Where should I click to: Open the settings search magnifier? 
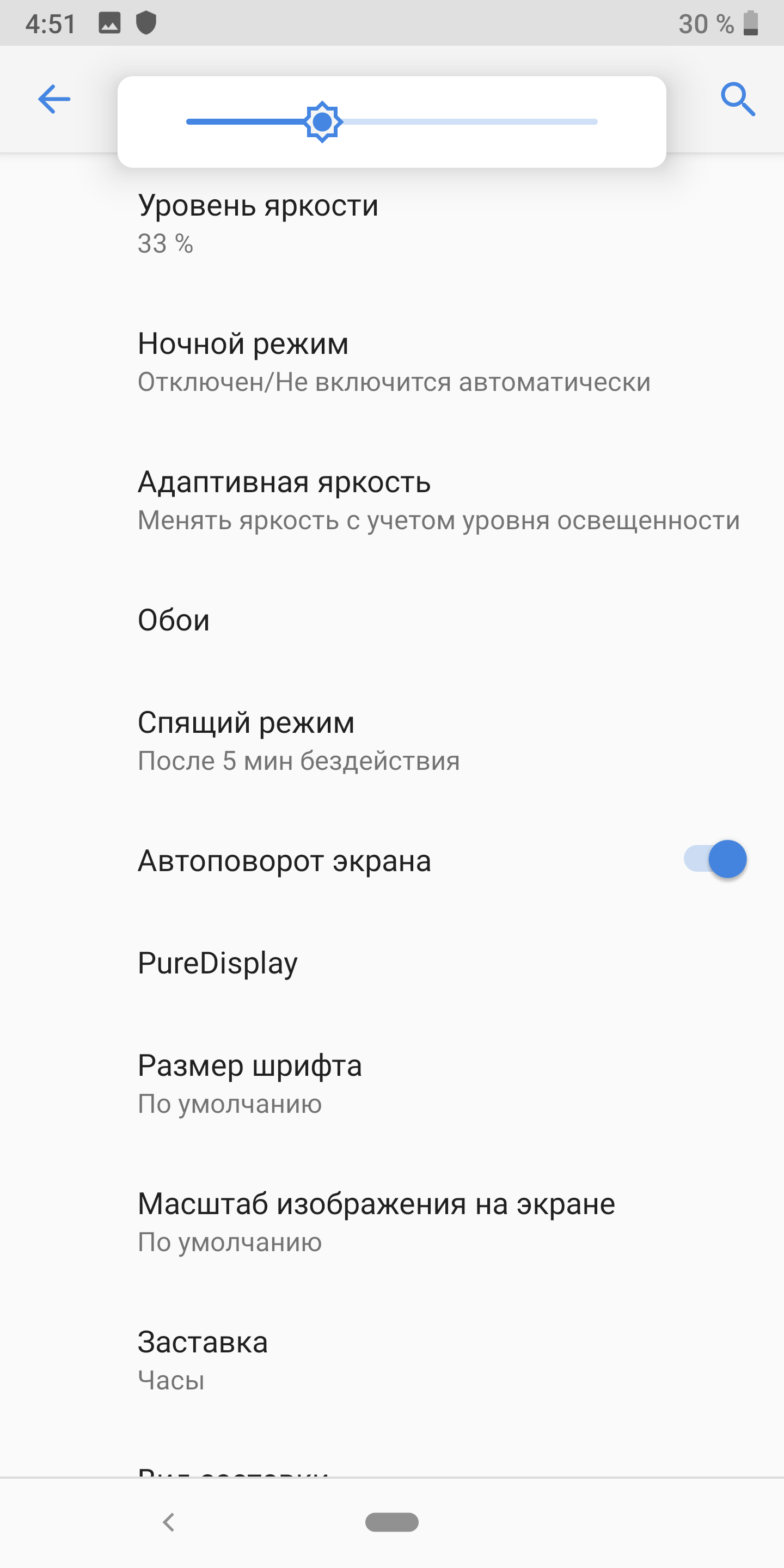[x=738, y=99]
